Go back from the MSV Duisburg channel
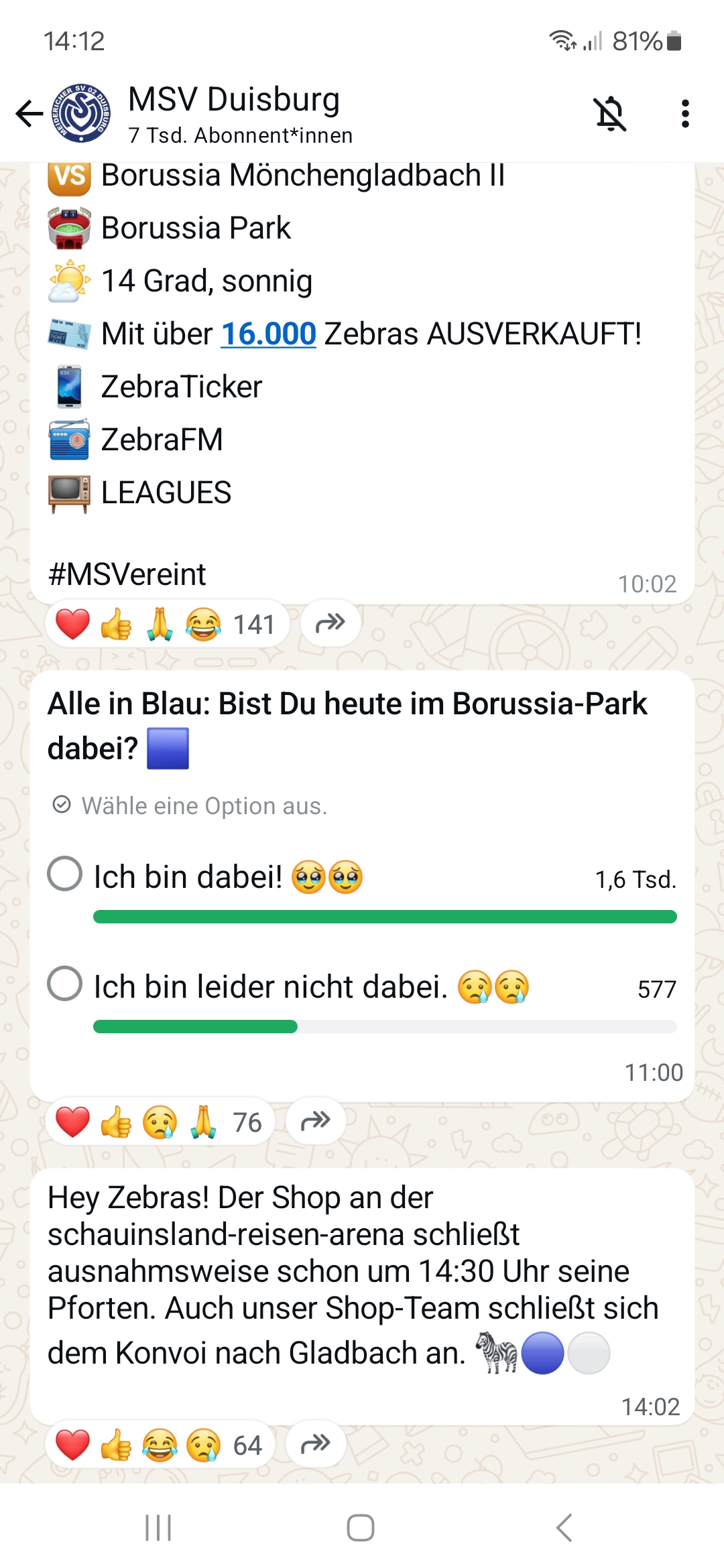Viewport: 724px width, 1568px height. (29, 113)
